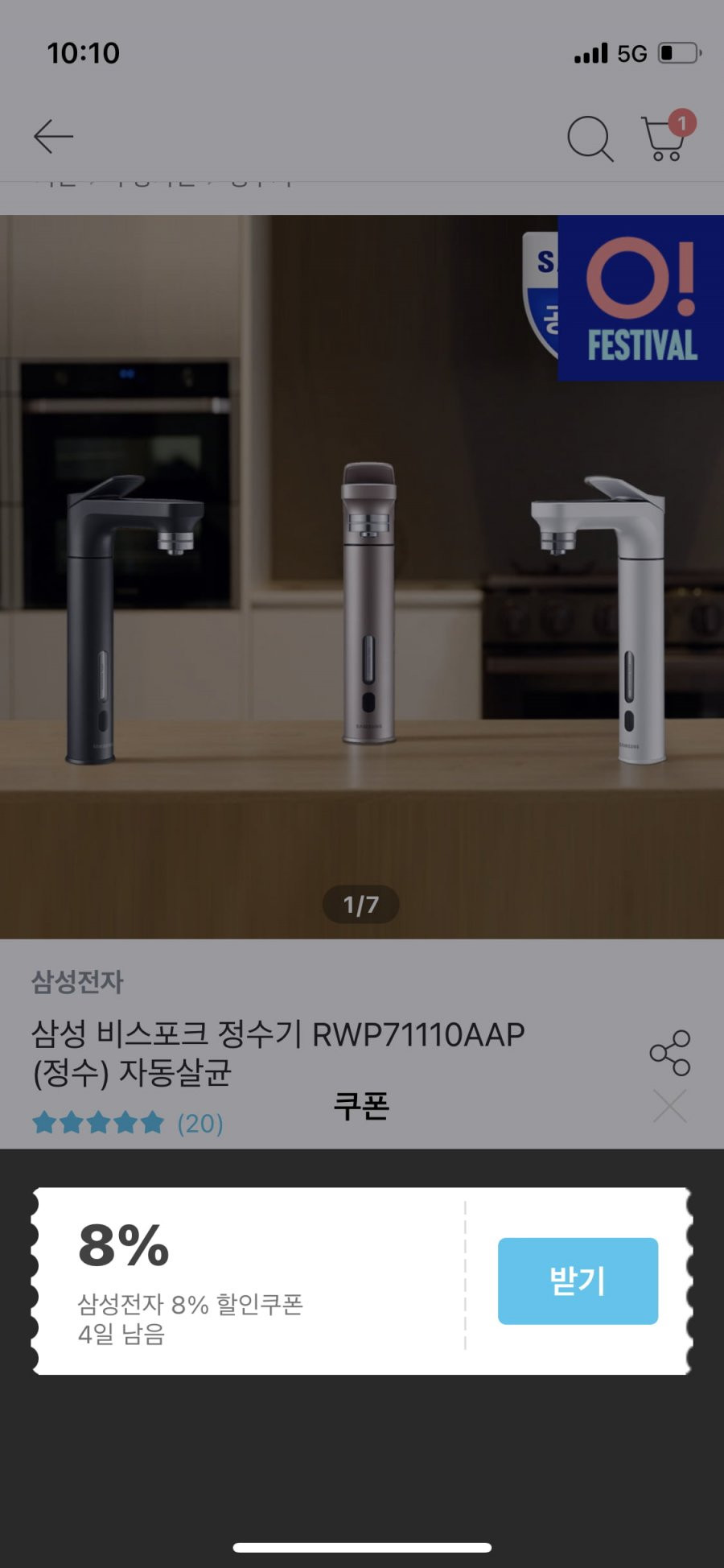Close the coupon popup sheet
The width and height of the screenshot is (724, 1568).
(669, 1106)
